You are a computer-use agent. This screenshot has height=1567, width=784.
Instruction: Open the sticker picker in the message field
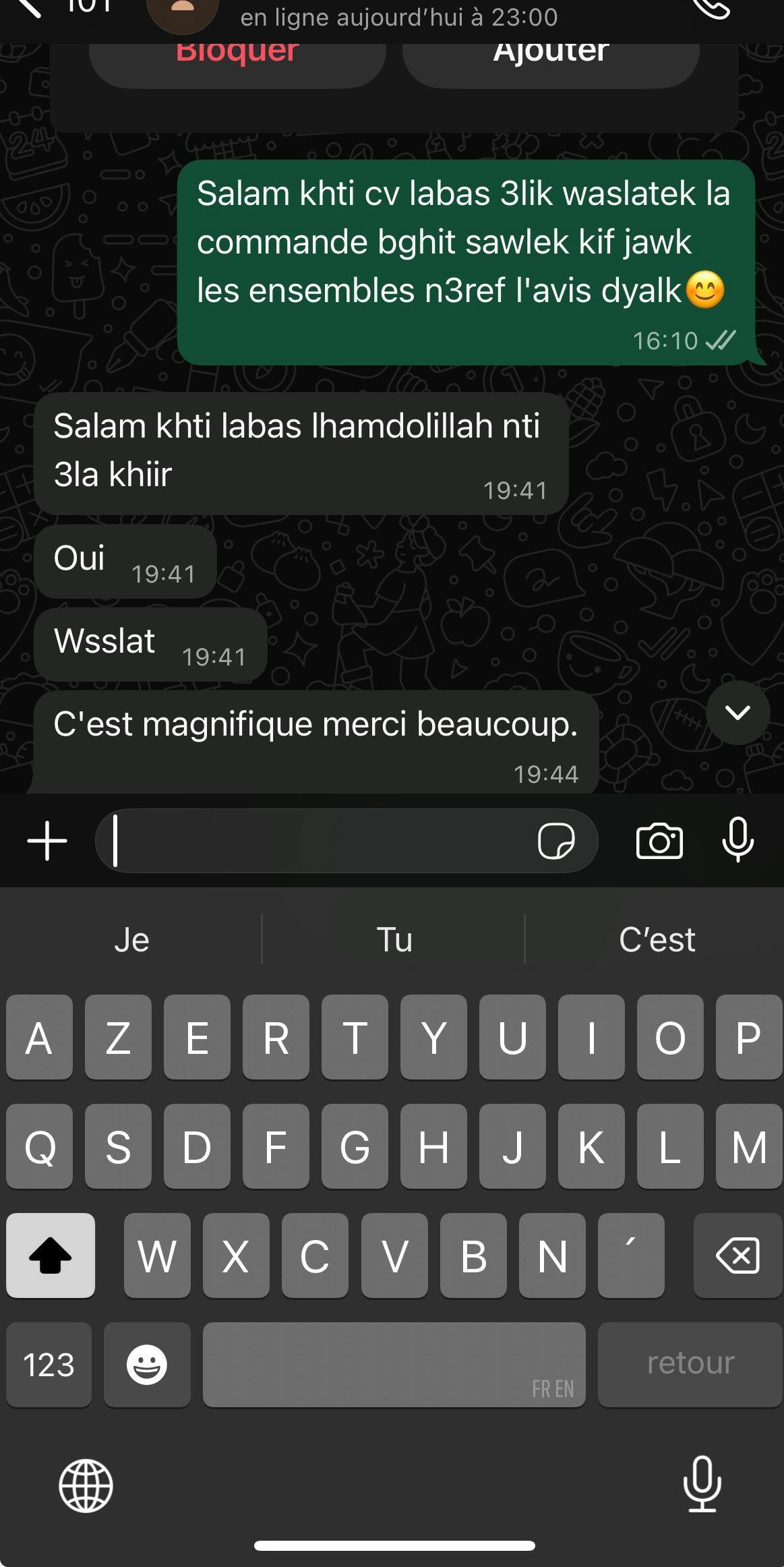556,841
